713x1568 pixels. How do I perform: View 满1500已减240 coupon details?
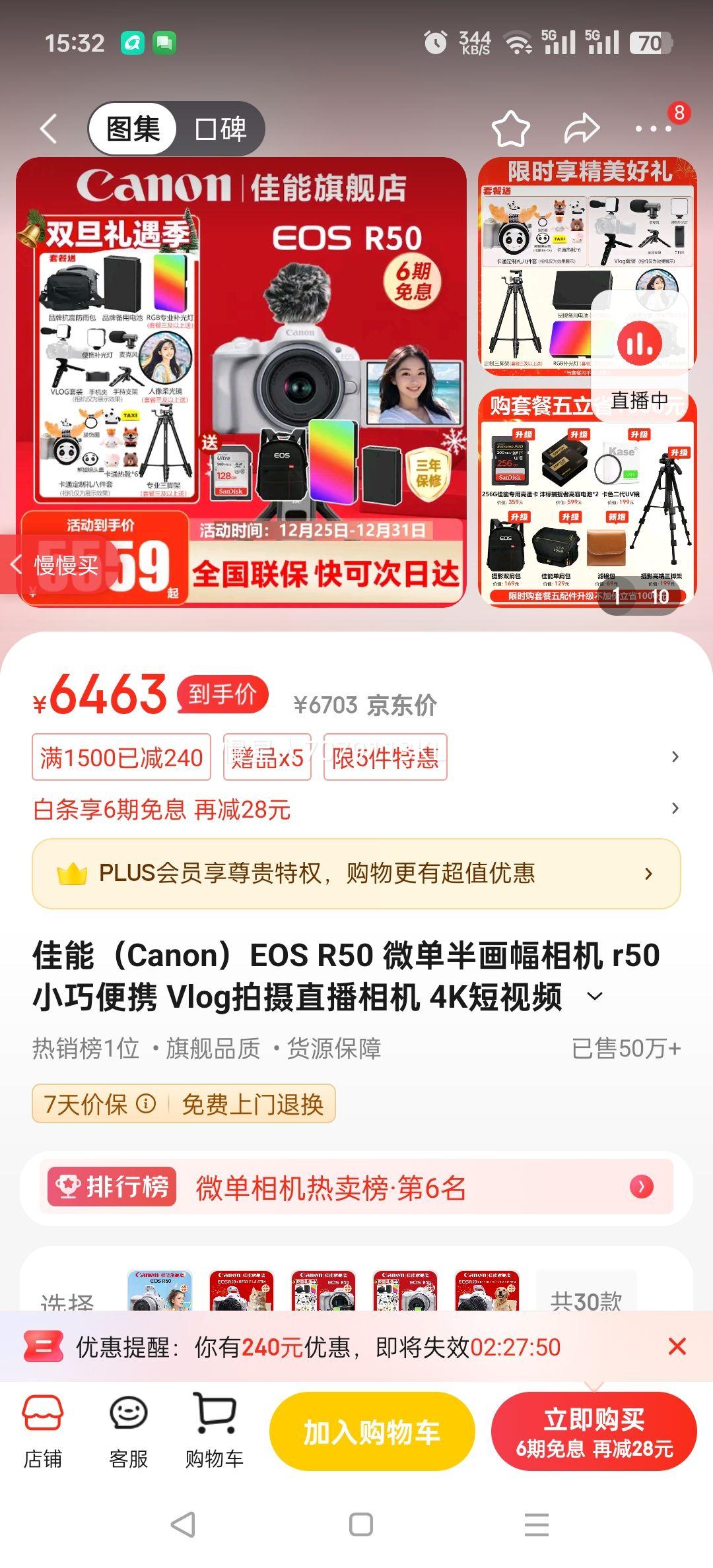tap(121, 758)
